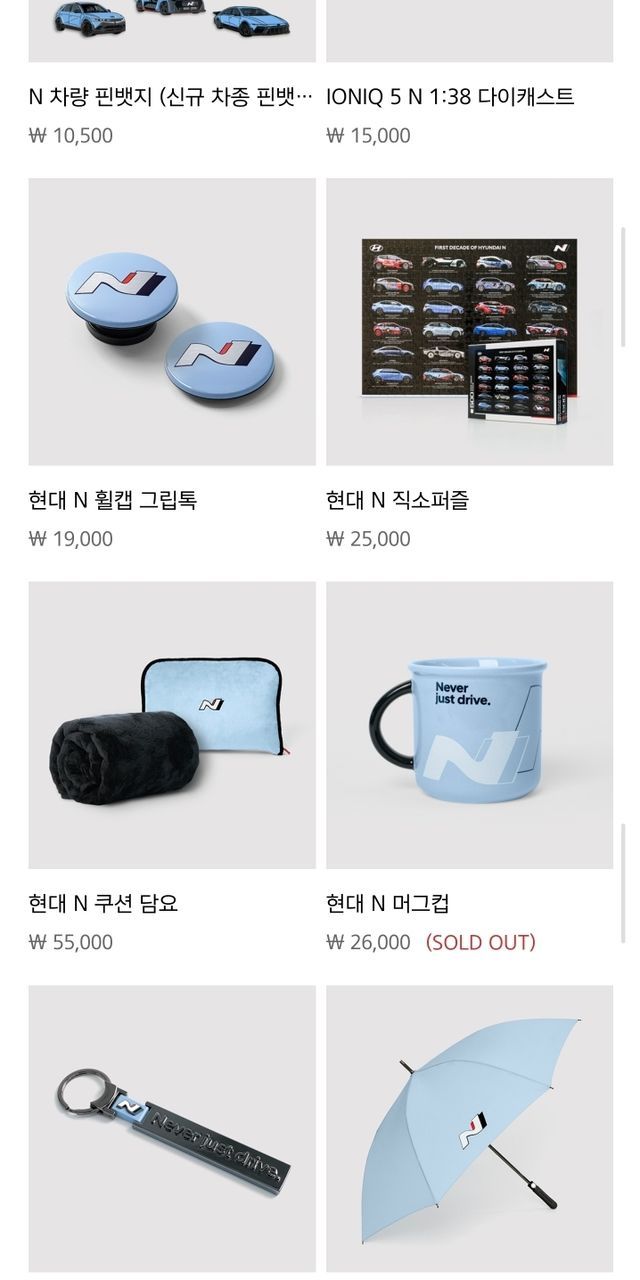View the IONIQ 5 N 1:38 다이캐스트 item
Viewport: 640px width, 1280px height.
coord(450,97)
